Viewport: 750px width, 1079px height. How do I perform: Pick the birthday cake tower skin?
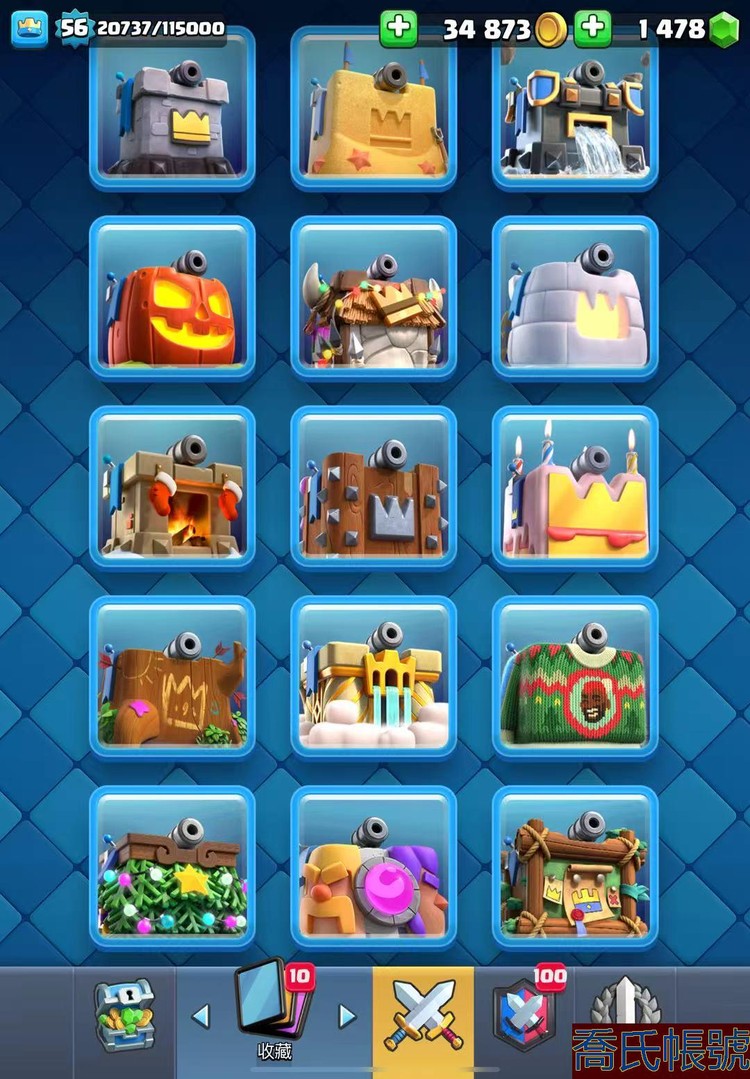tap(575, 488)
